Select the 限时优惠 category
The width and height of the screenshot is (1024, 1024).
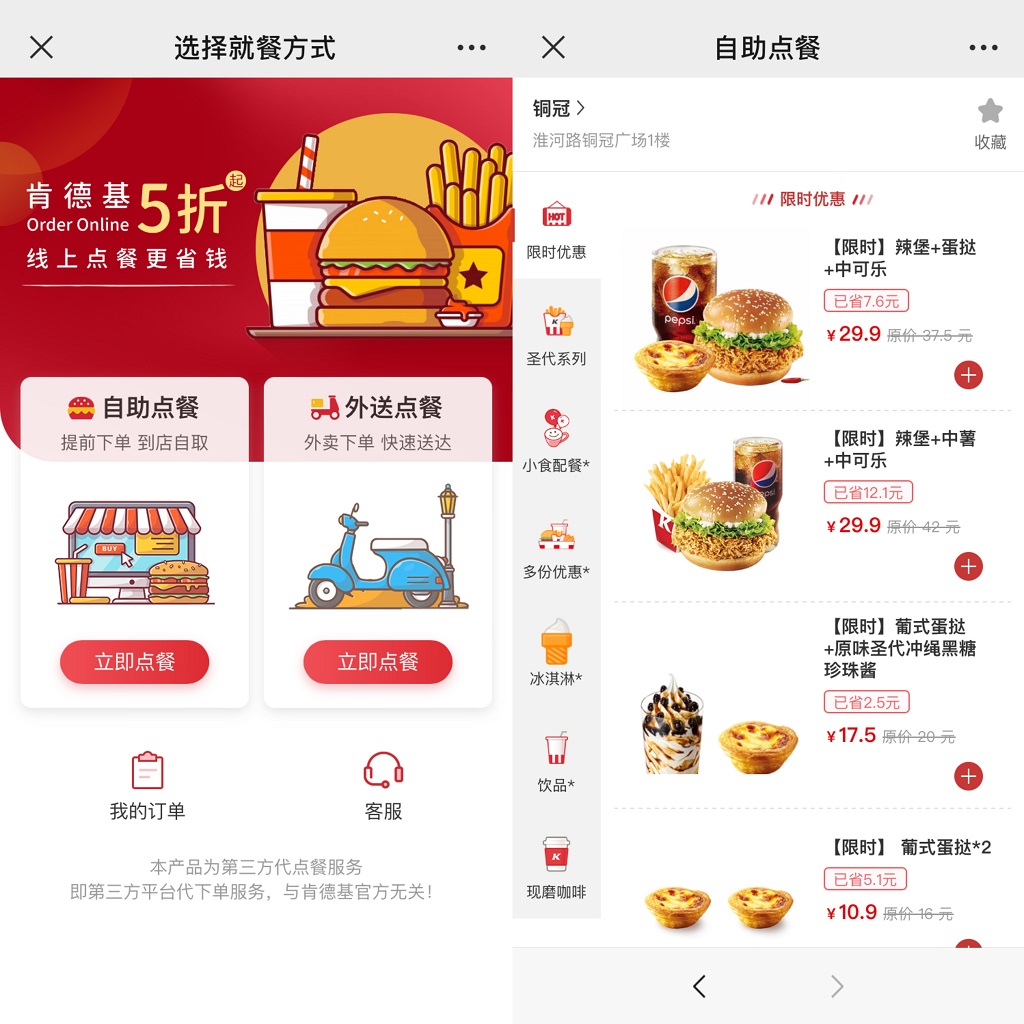coord(557,229)
